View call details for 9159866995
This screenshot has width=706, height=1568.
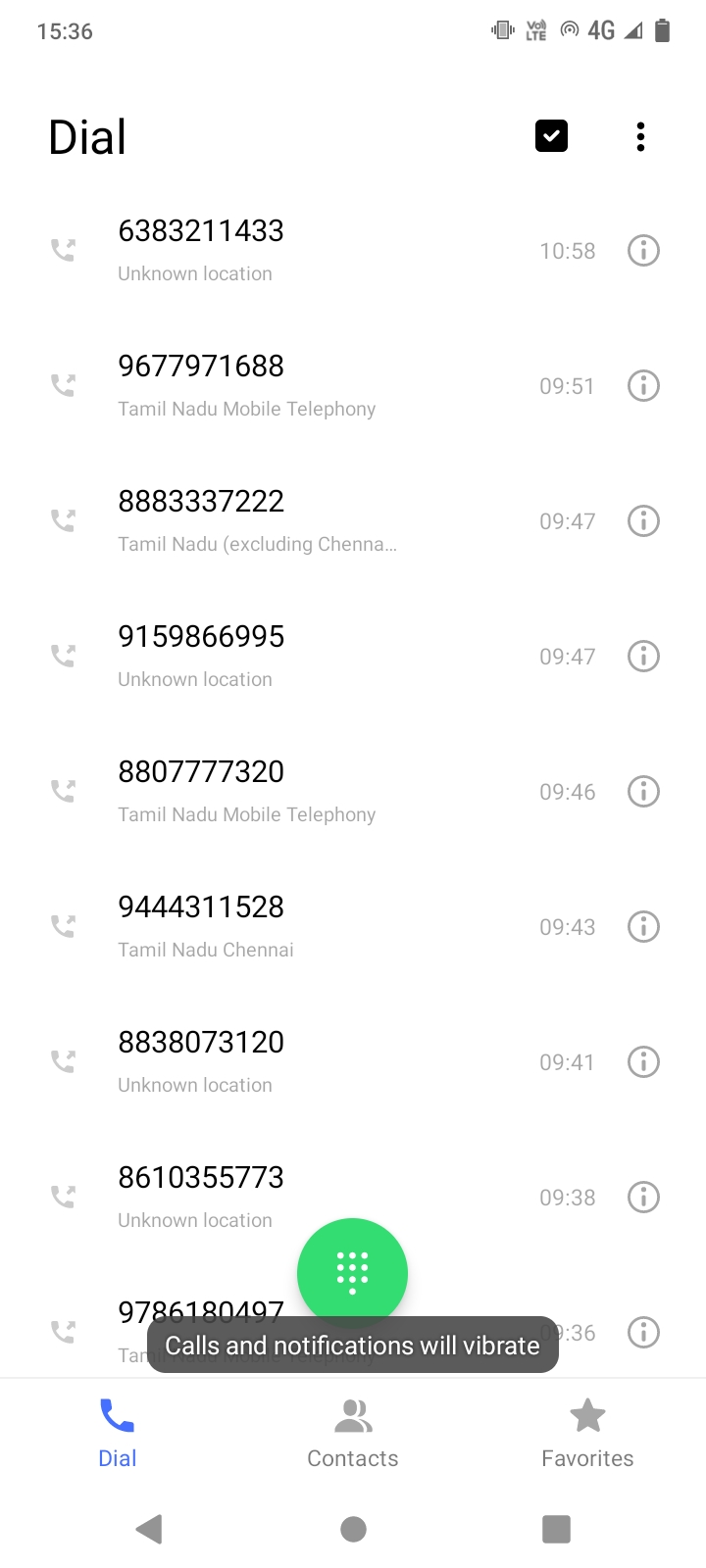643,657
